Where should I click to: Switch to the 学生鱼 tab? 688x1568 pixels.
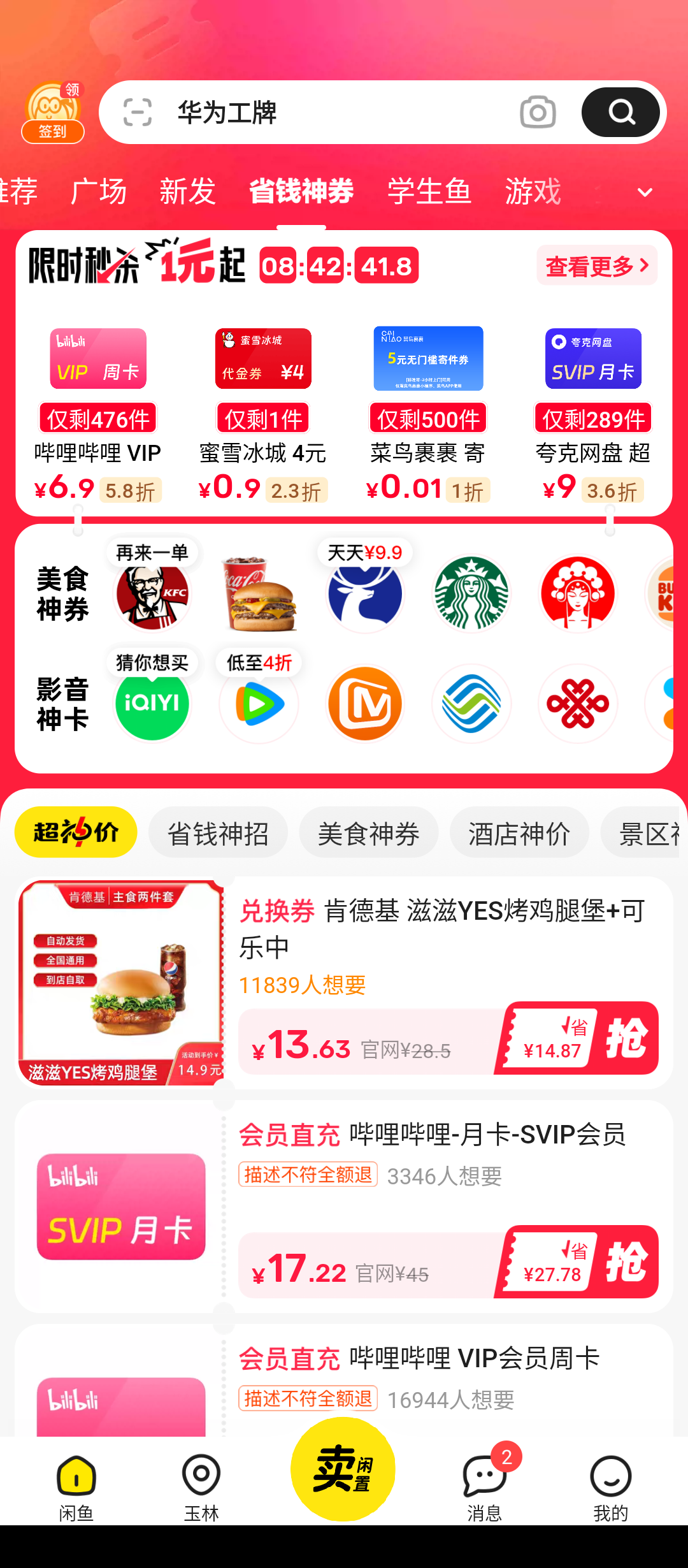[429, 191]
